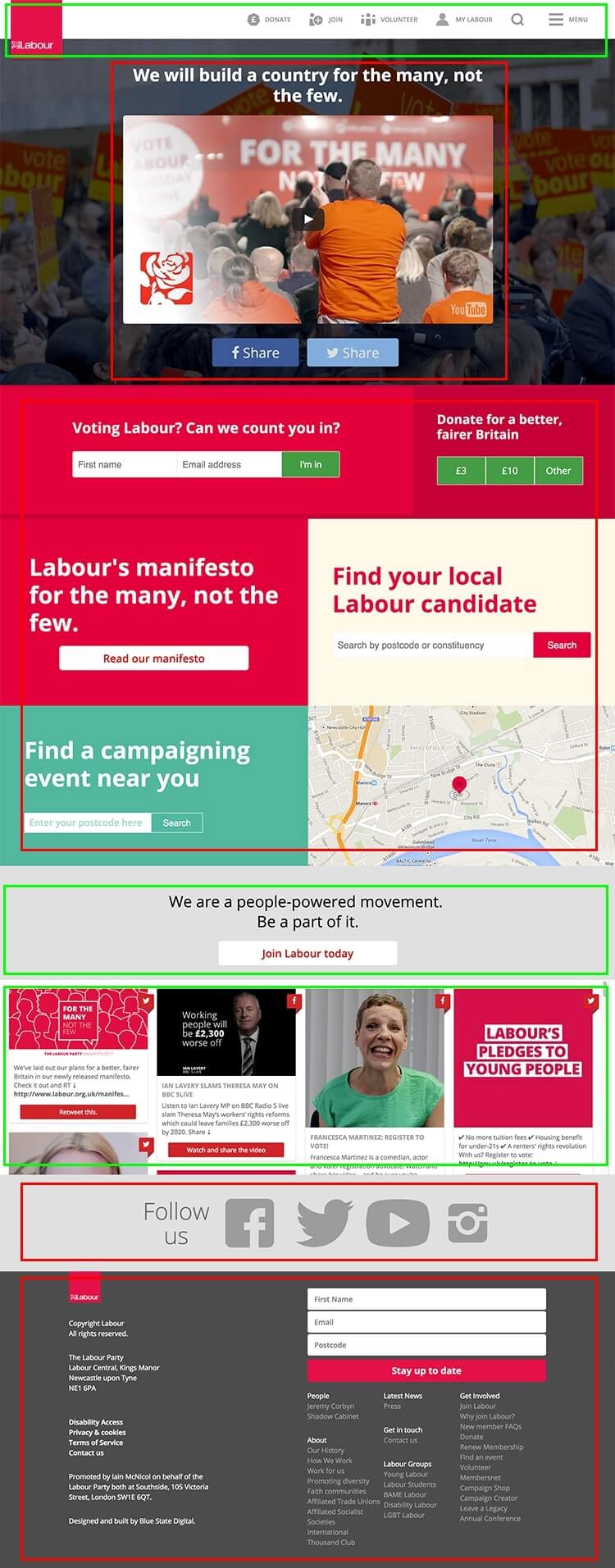Screen dimensions: 615x1568
Task: Select the event postcode field
Action: pyautogui.click(x=87, y=823)
